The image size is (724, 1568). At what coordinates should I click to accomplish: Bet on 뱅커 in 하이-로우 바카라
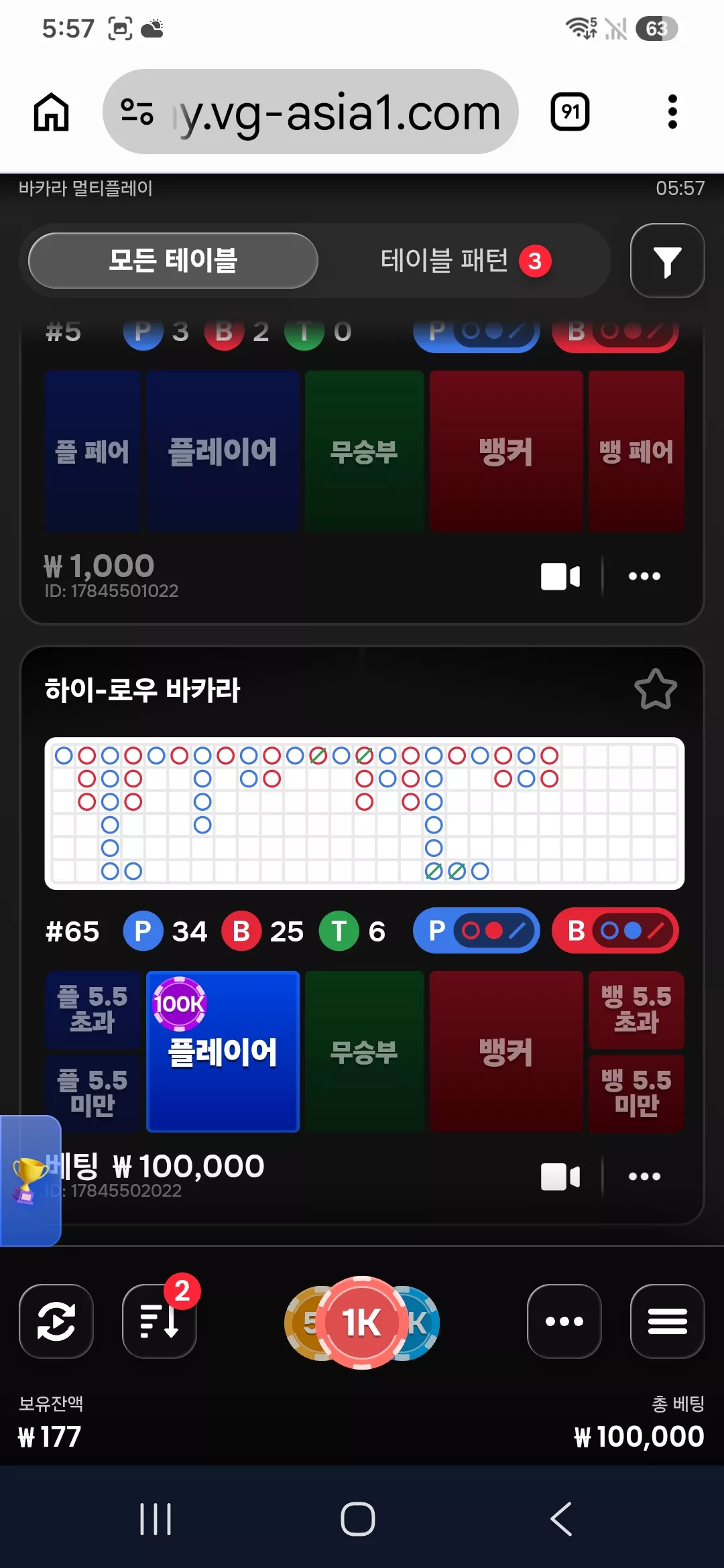click(x=505, y=1051)
